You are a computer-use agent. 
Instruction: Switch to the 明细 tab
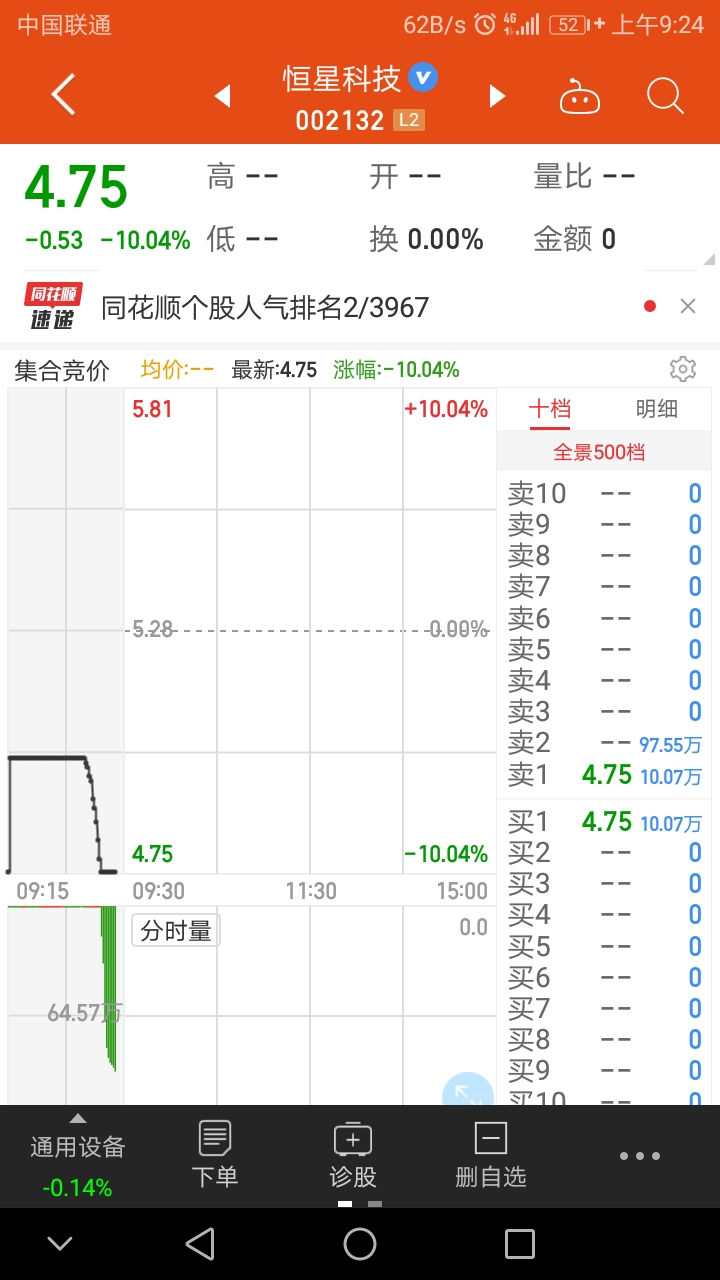click(x=657, y=408)
